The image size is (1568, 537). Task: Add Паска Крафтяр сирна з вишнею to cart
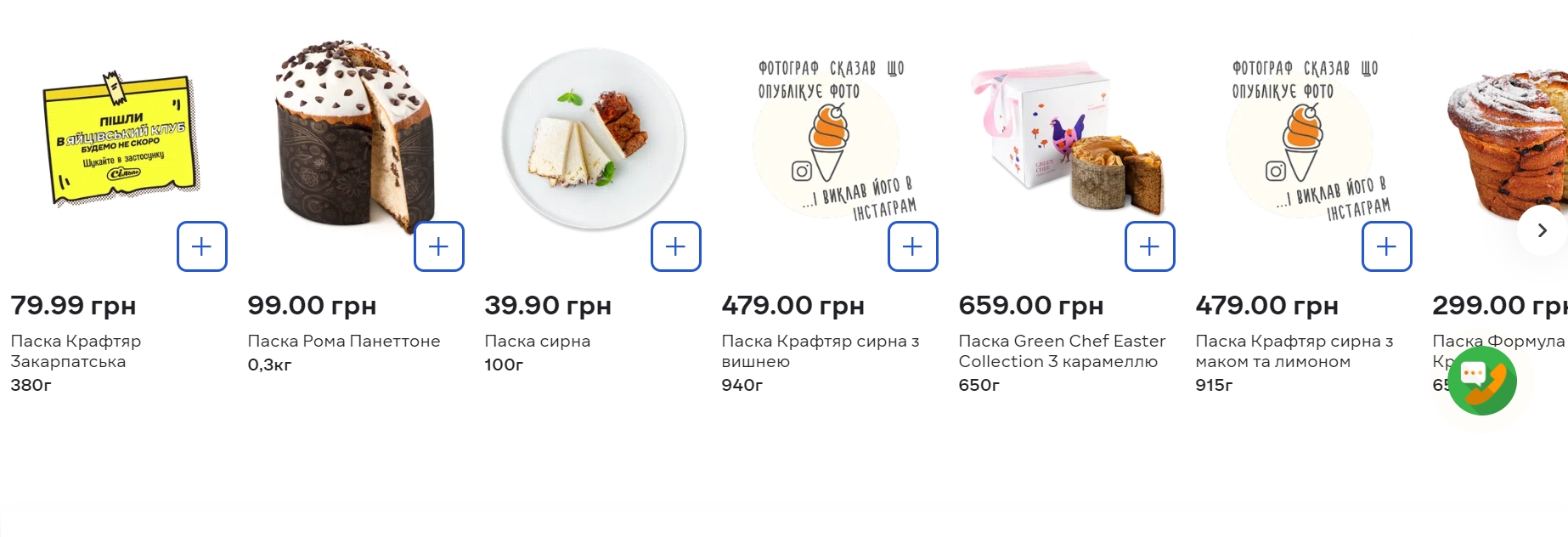913,246
